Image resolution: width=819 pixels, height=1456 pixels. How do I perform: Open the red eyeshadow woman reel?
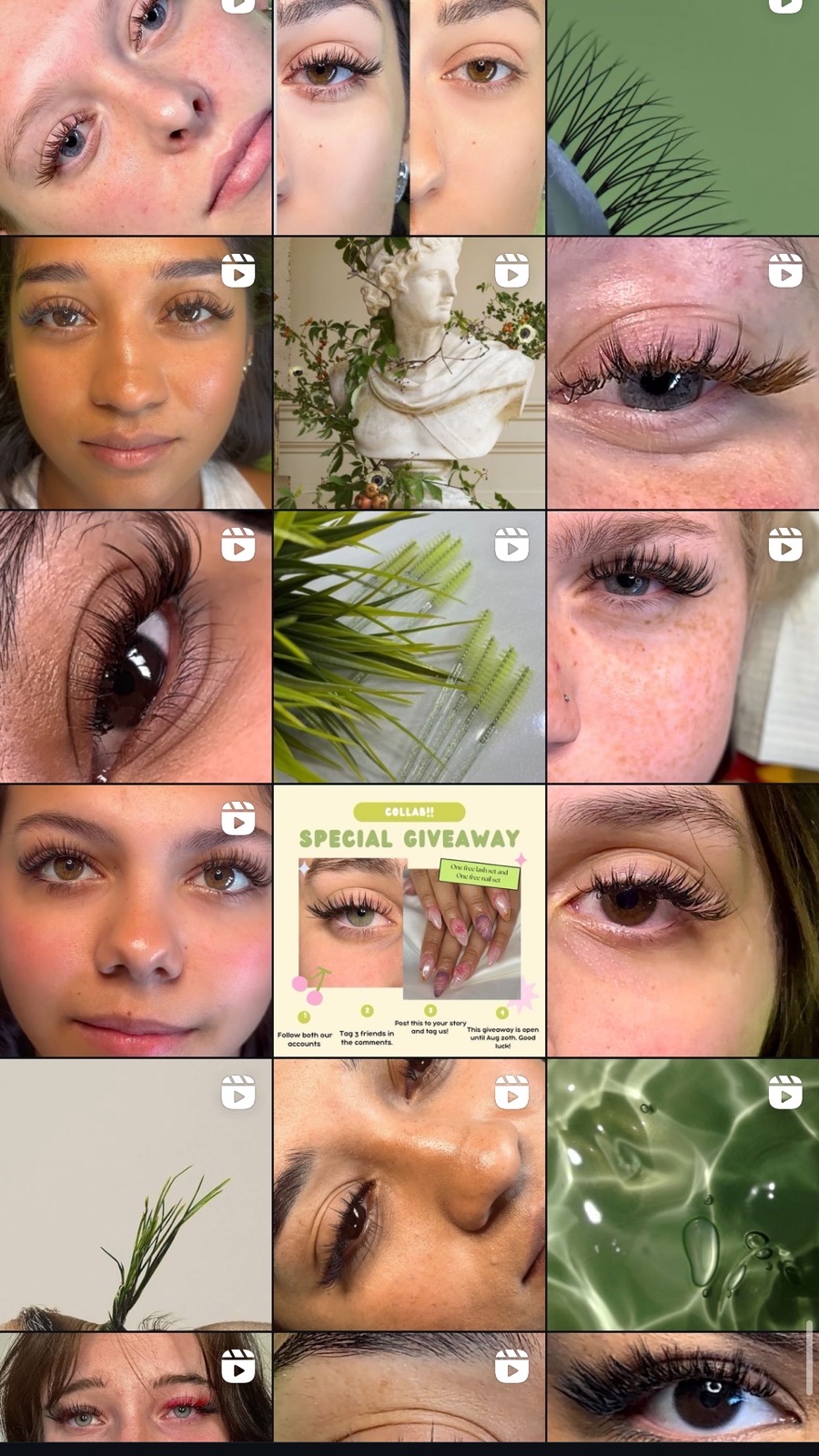(136, 1388)
